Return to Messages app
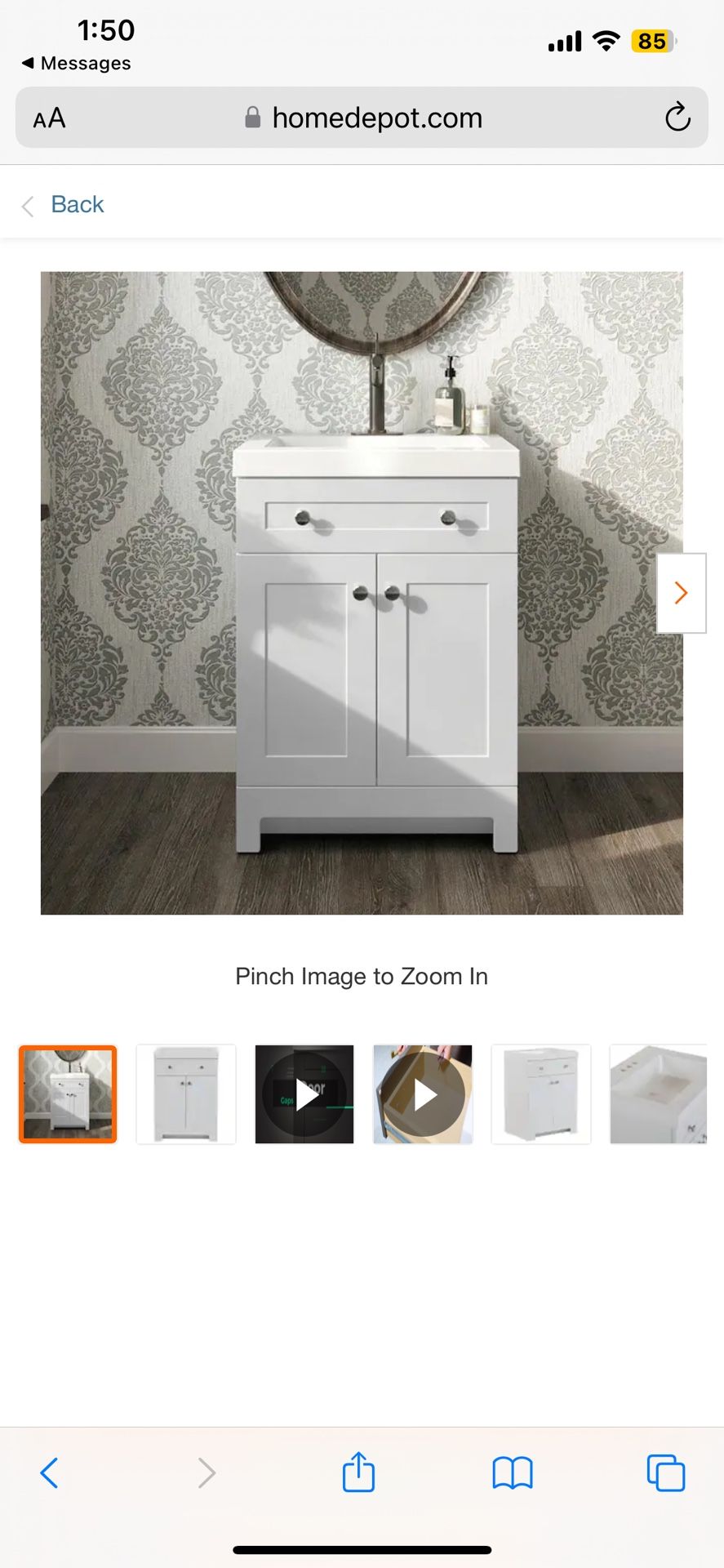 click(x=77, y=63)
